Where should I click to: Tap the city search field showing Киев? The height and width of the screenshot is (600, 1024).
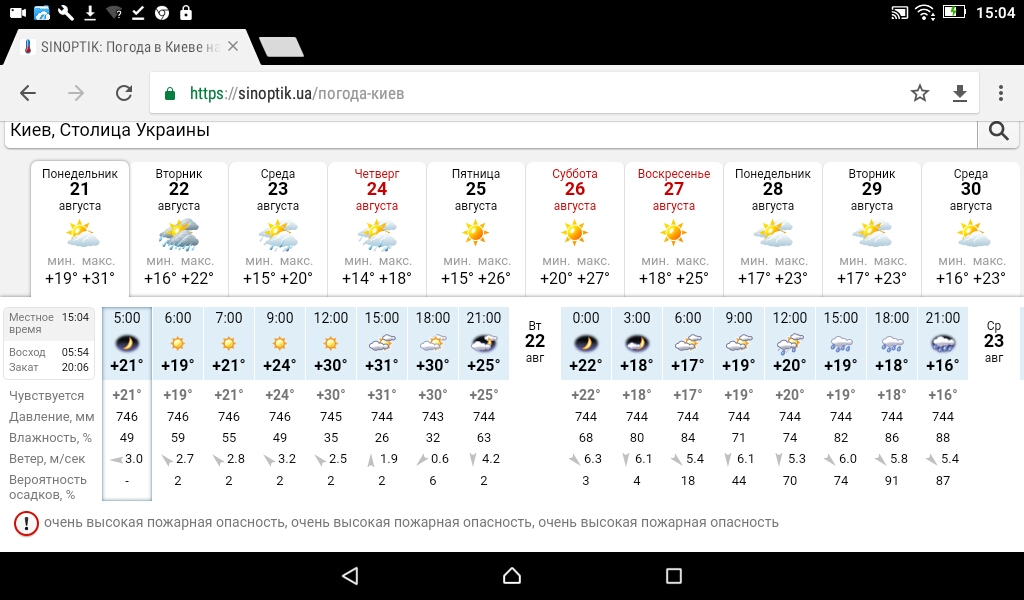[490, 131]
